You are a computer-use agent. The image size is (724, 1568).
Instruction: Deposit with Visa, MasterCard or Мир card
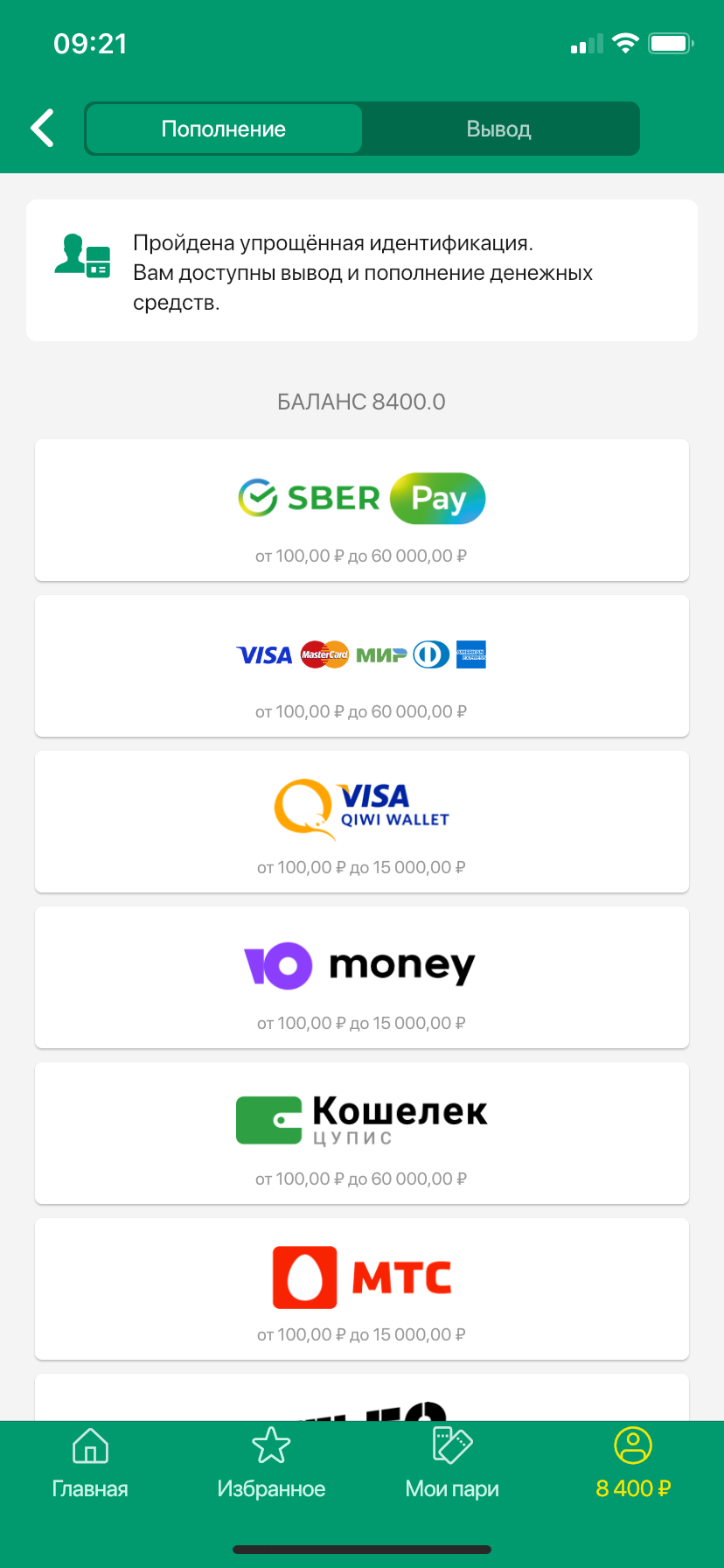coord(361,666)
